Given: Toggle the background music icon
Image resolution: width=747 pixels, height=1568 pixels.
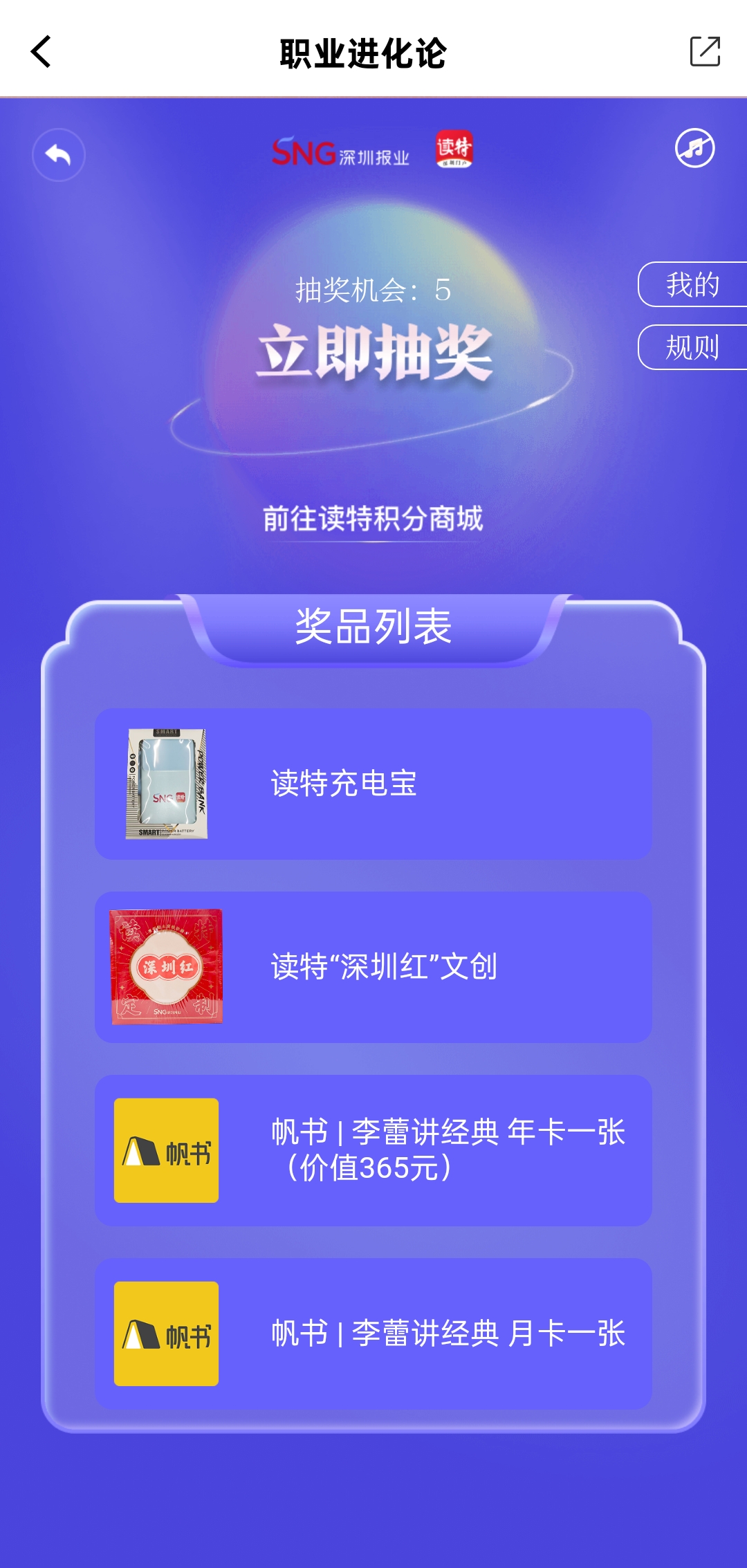Looking at the screenshot, I should pos(694,148).
